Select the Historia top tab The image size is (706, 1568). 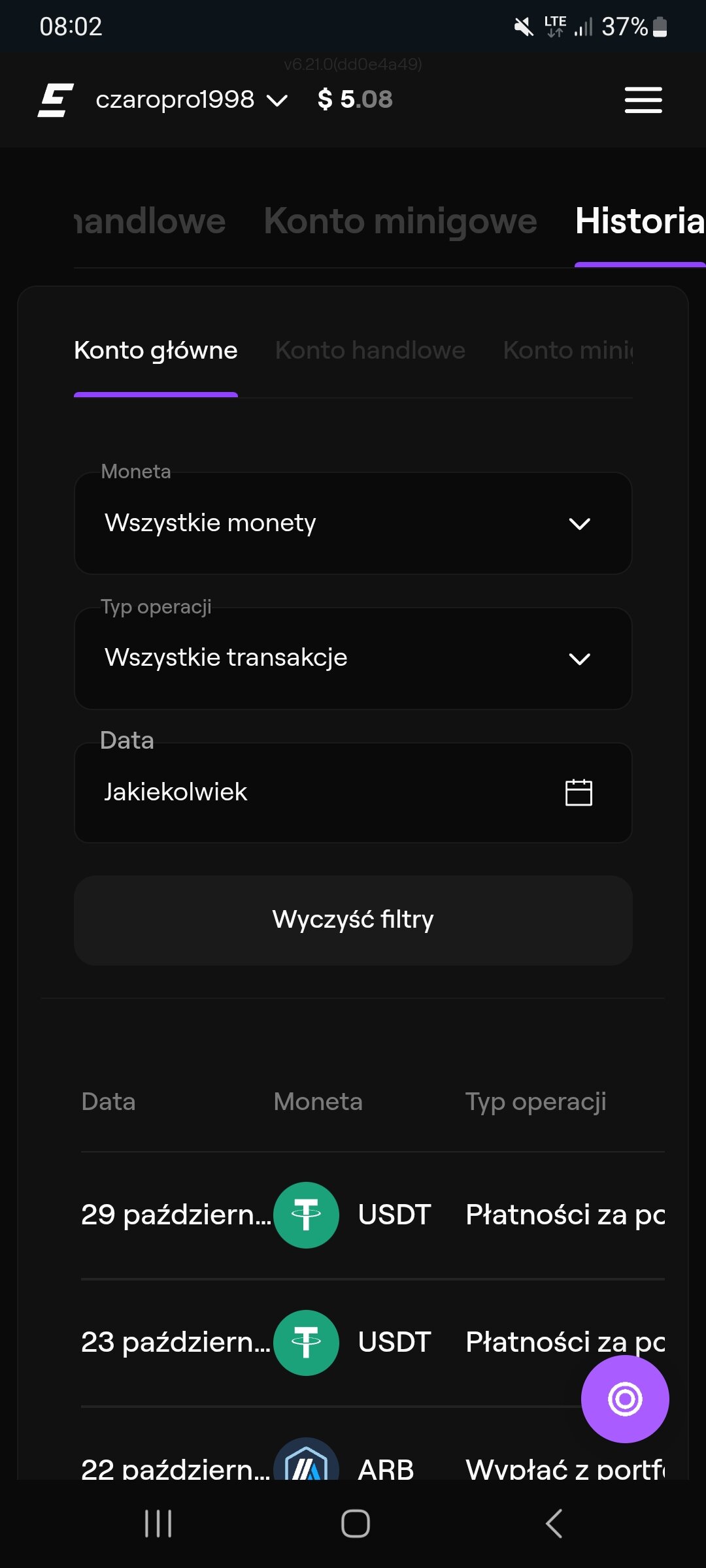coord(639,221)
